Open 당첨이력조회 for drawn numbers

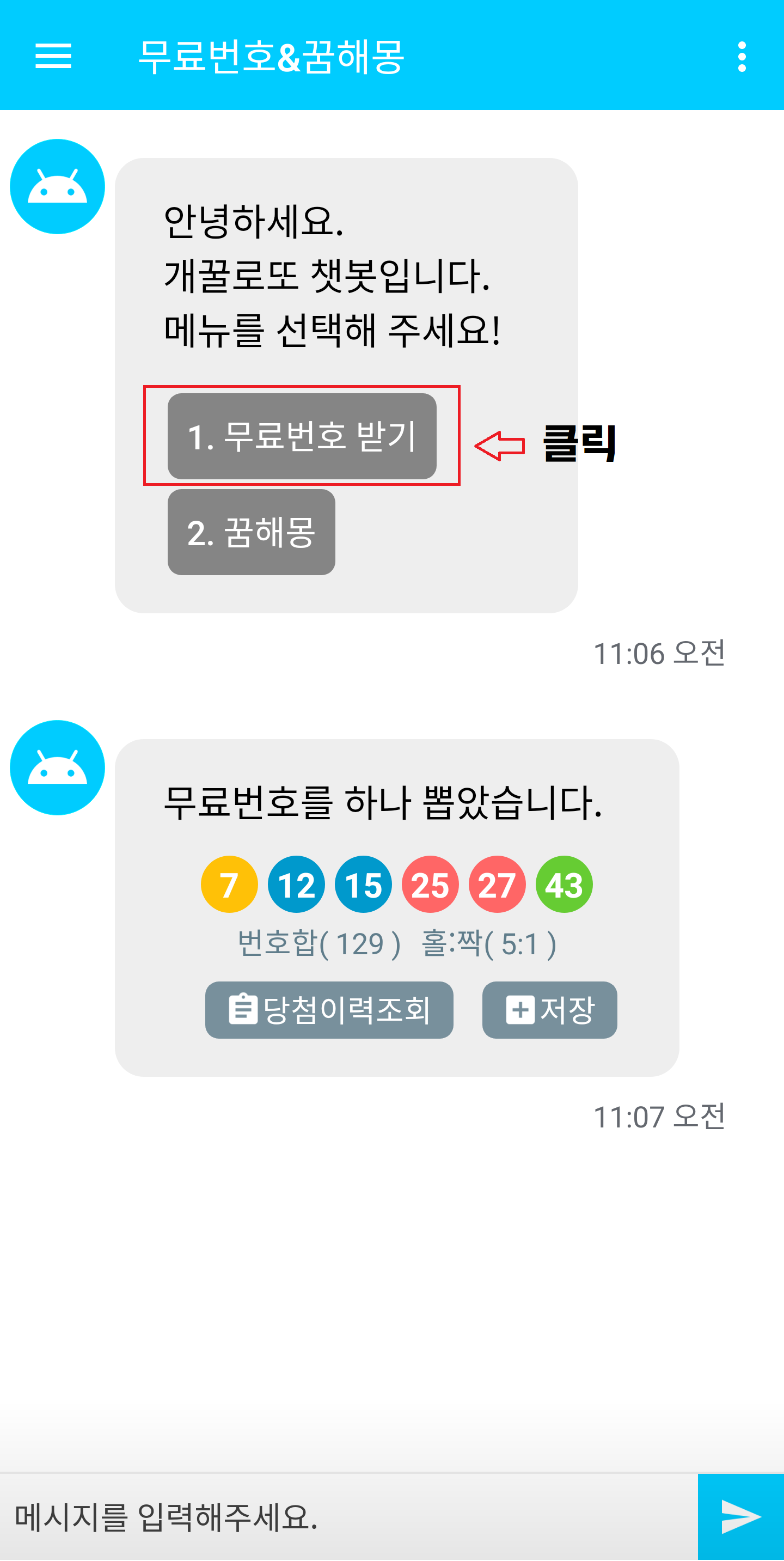pyautogui.click(x=329, y=1010)
